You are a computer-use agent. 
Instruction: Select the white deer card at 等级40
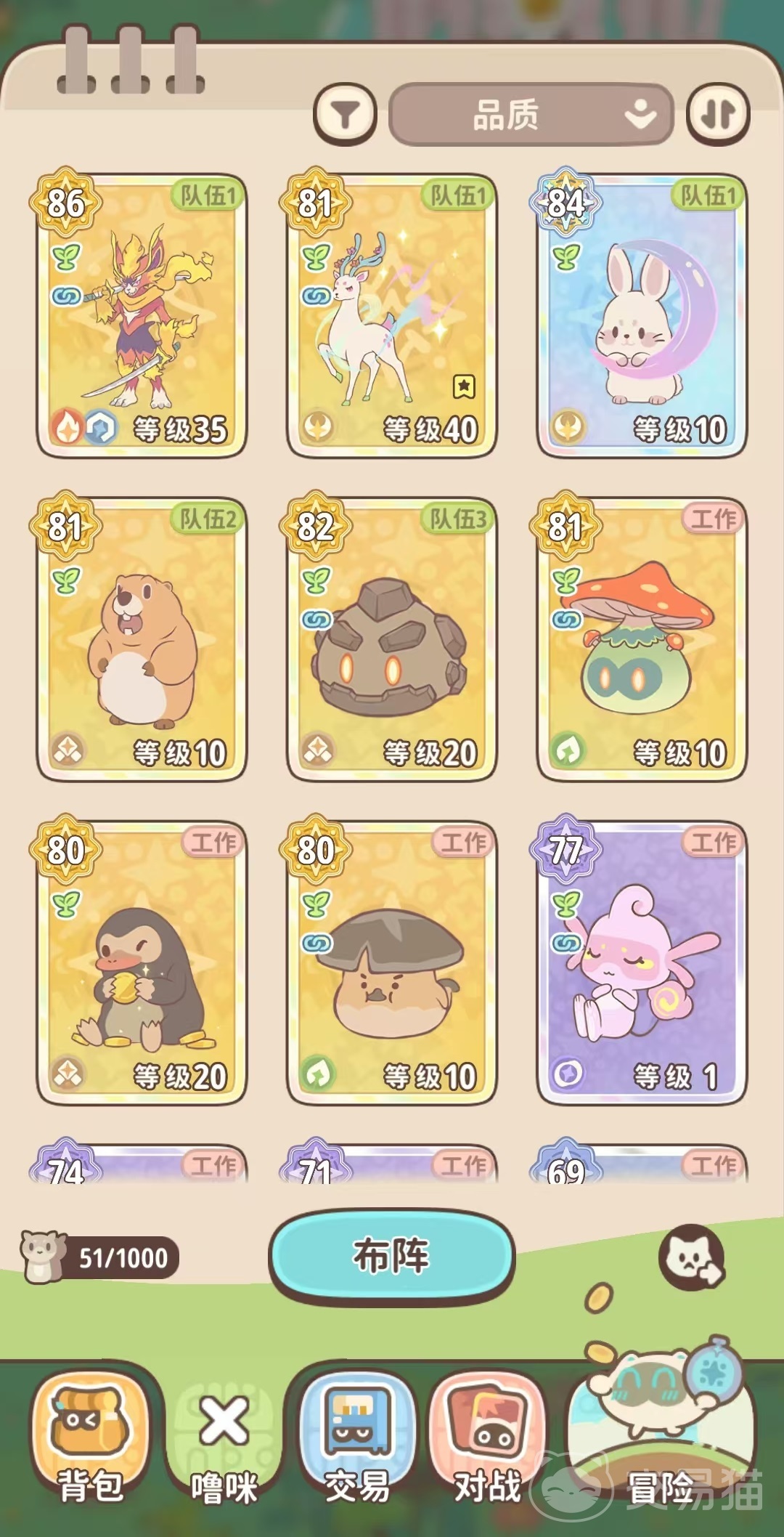coord(391,317)
